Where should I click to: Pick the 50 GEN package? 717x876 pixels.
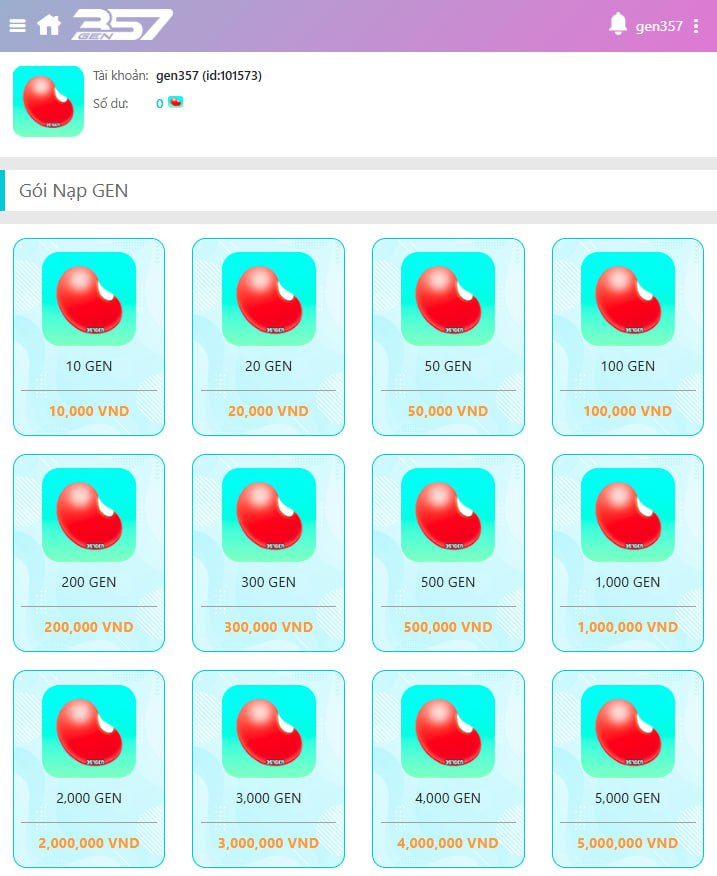coord(448,336)
